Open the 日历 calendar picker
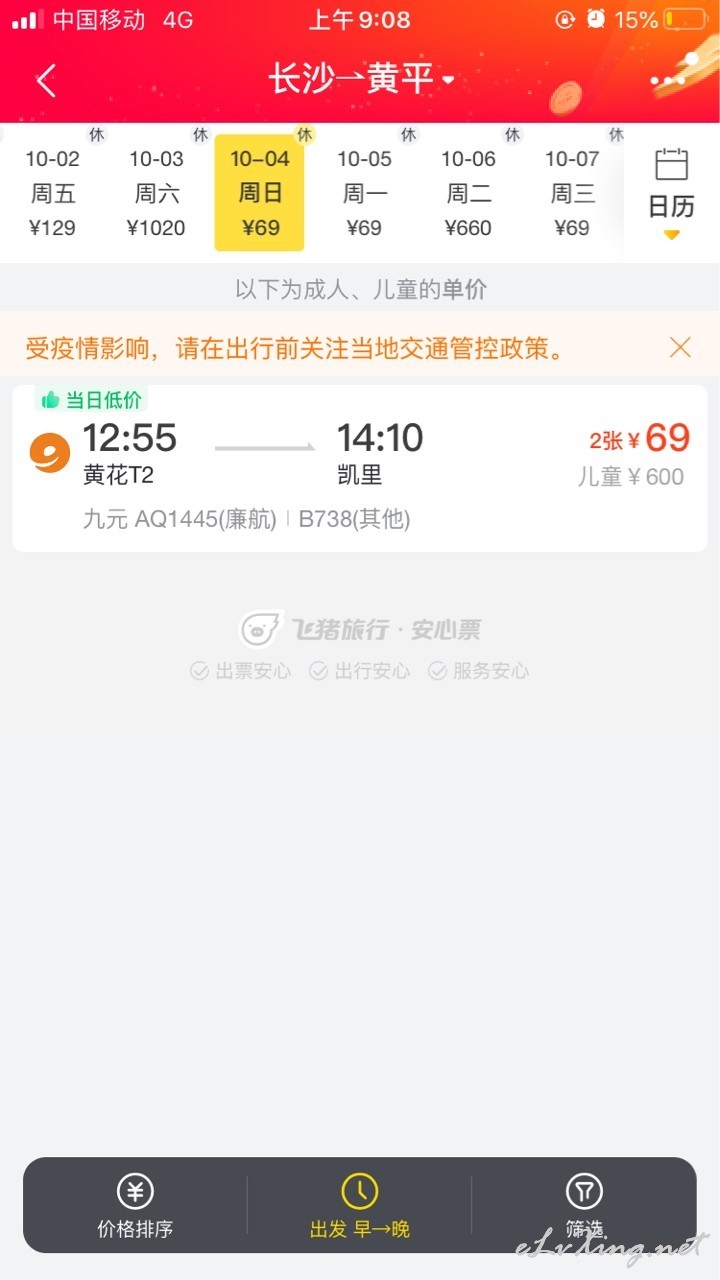 click(x=671, y=193)
